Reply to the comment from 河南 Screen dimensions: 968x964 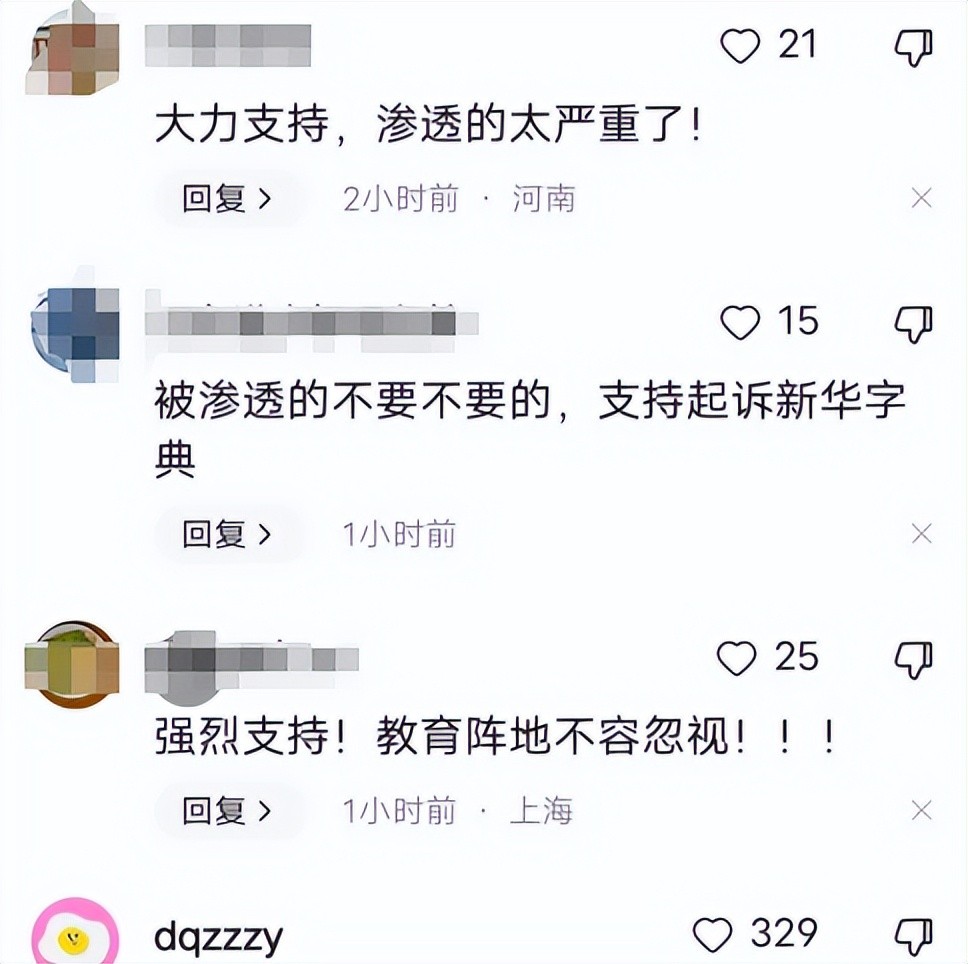(227, 199)
